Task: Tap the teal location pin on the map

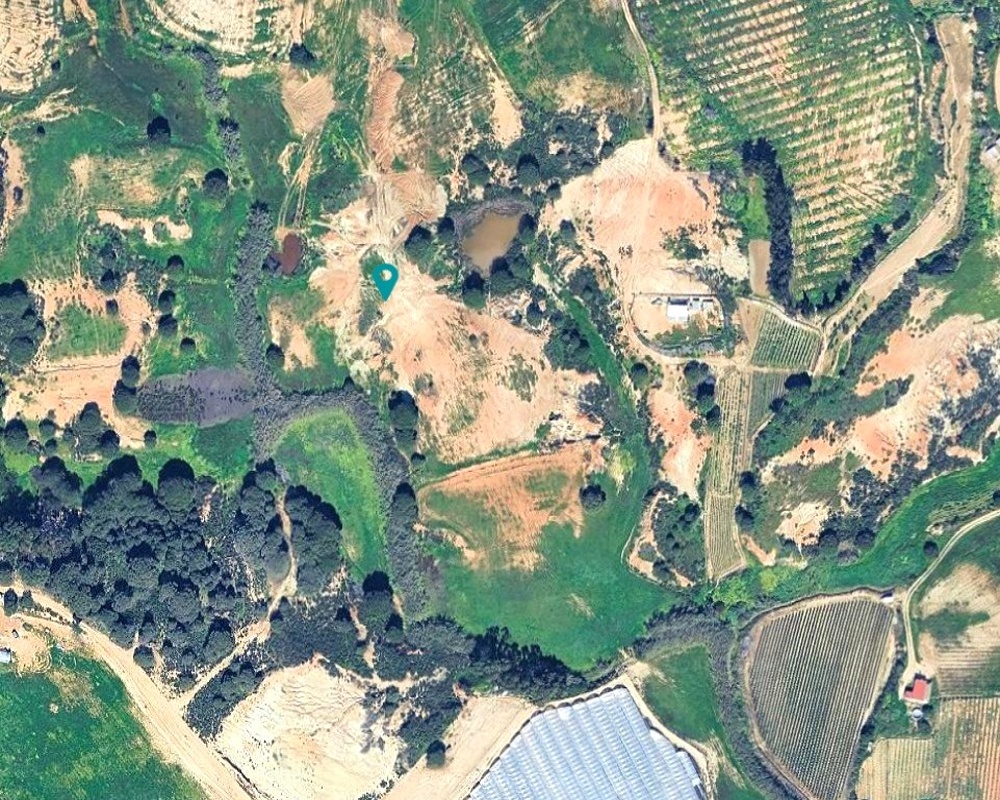Action: click(384, 277)
